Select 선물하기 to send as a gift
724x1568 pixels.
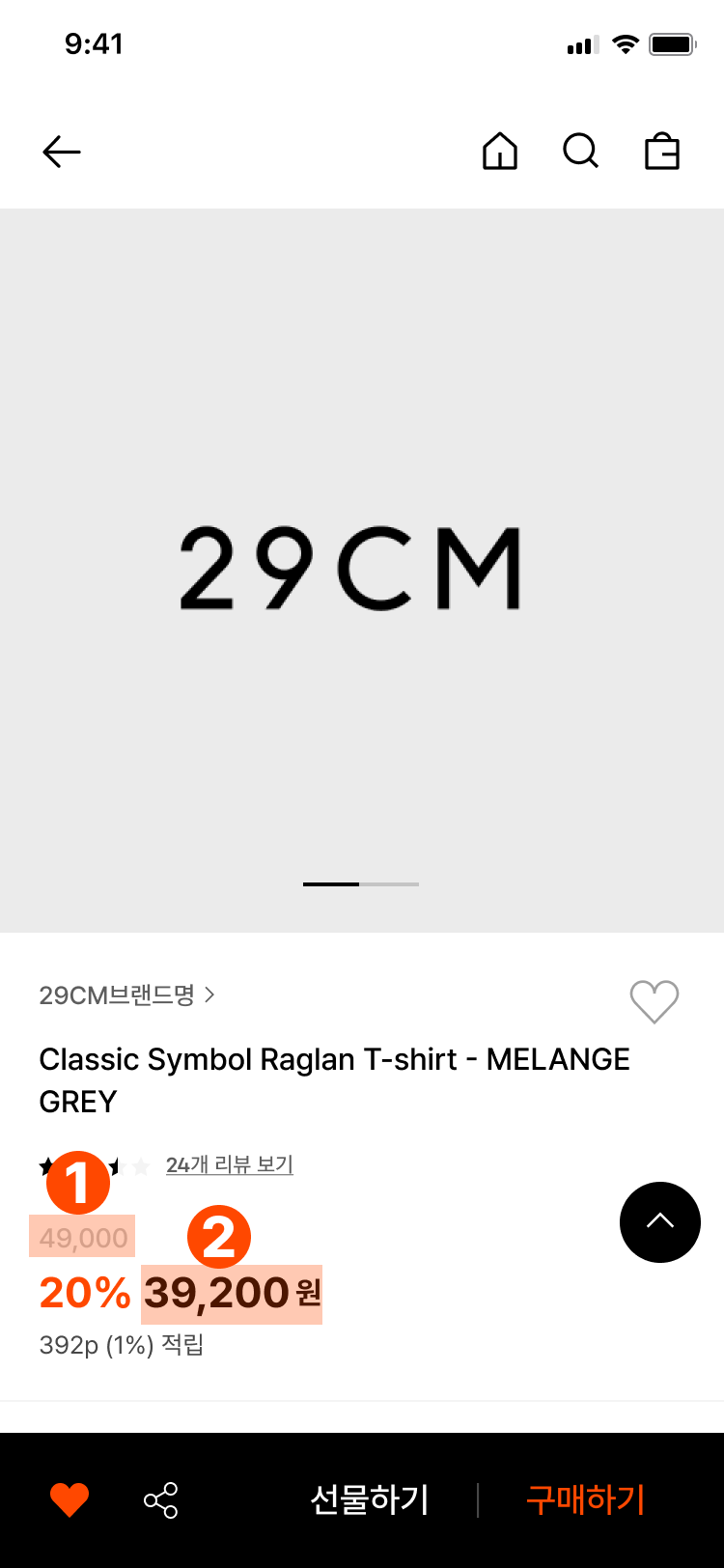click(369, 1499)
